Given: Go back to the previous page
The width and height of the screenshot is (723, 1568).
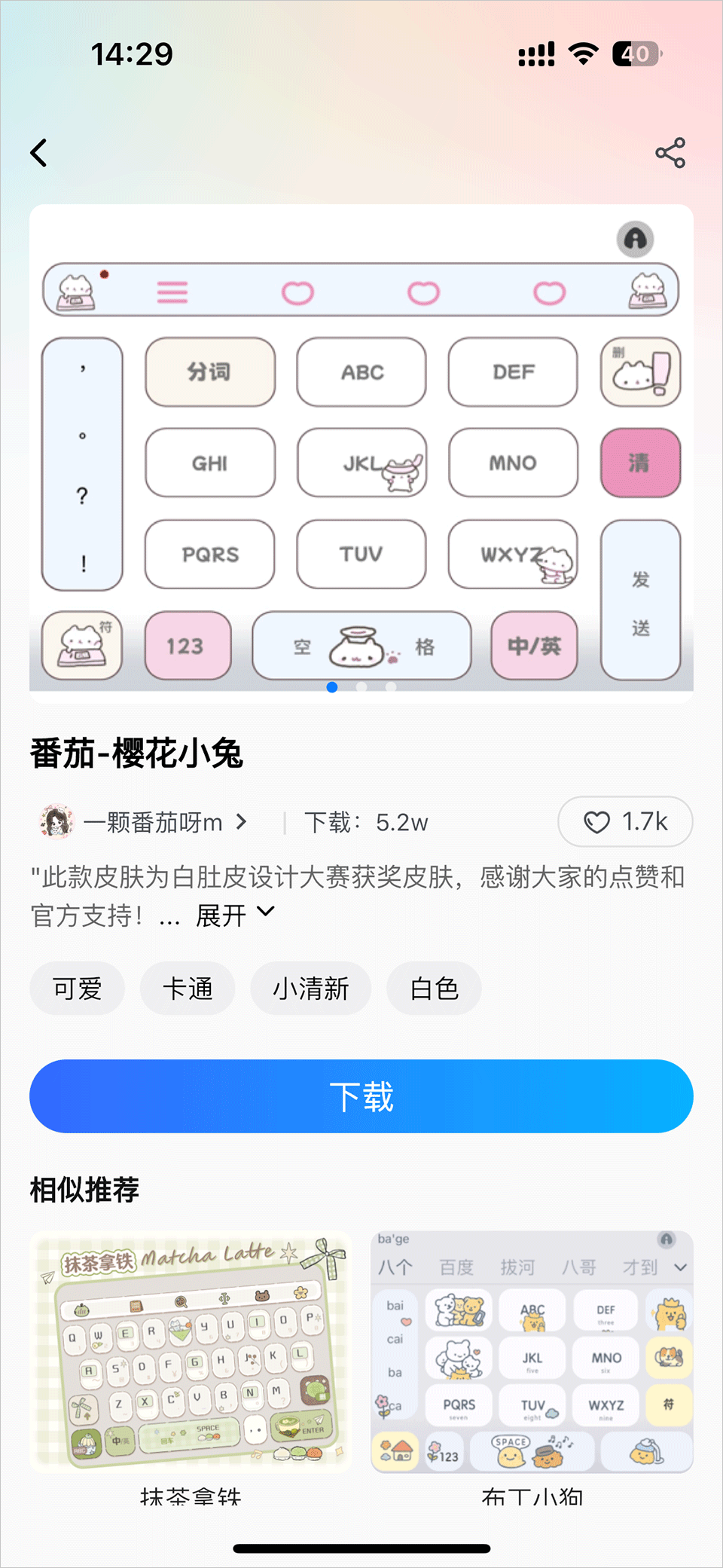Looking at the screenshot, I should [39, 153].
